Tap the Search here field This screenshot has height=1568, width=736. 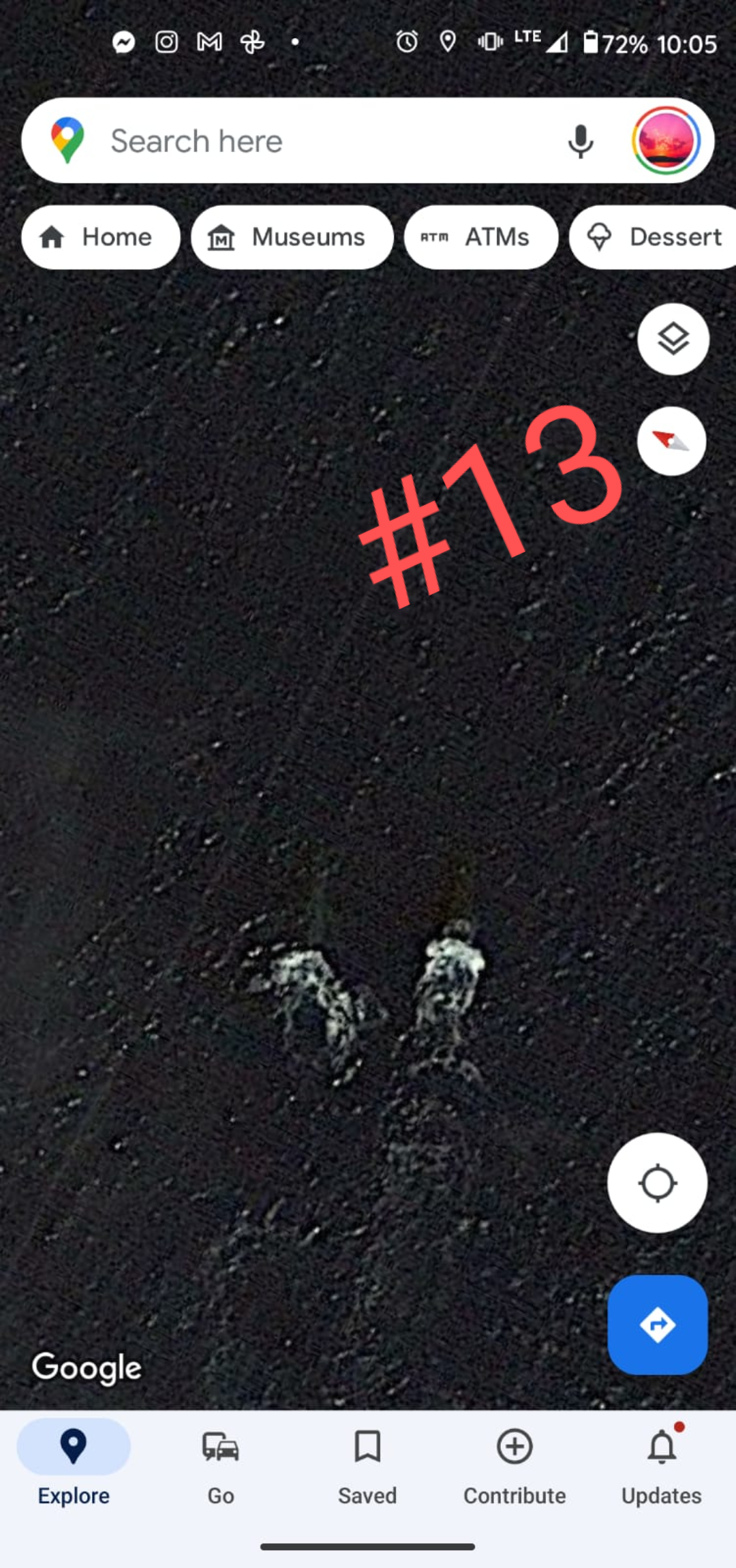[307, 141]
